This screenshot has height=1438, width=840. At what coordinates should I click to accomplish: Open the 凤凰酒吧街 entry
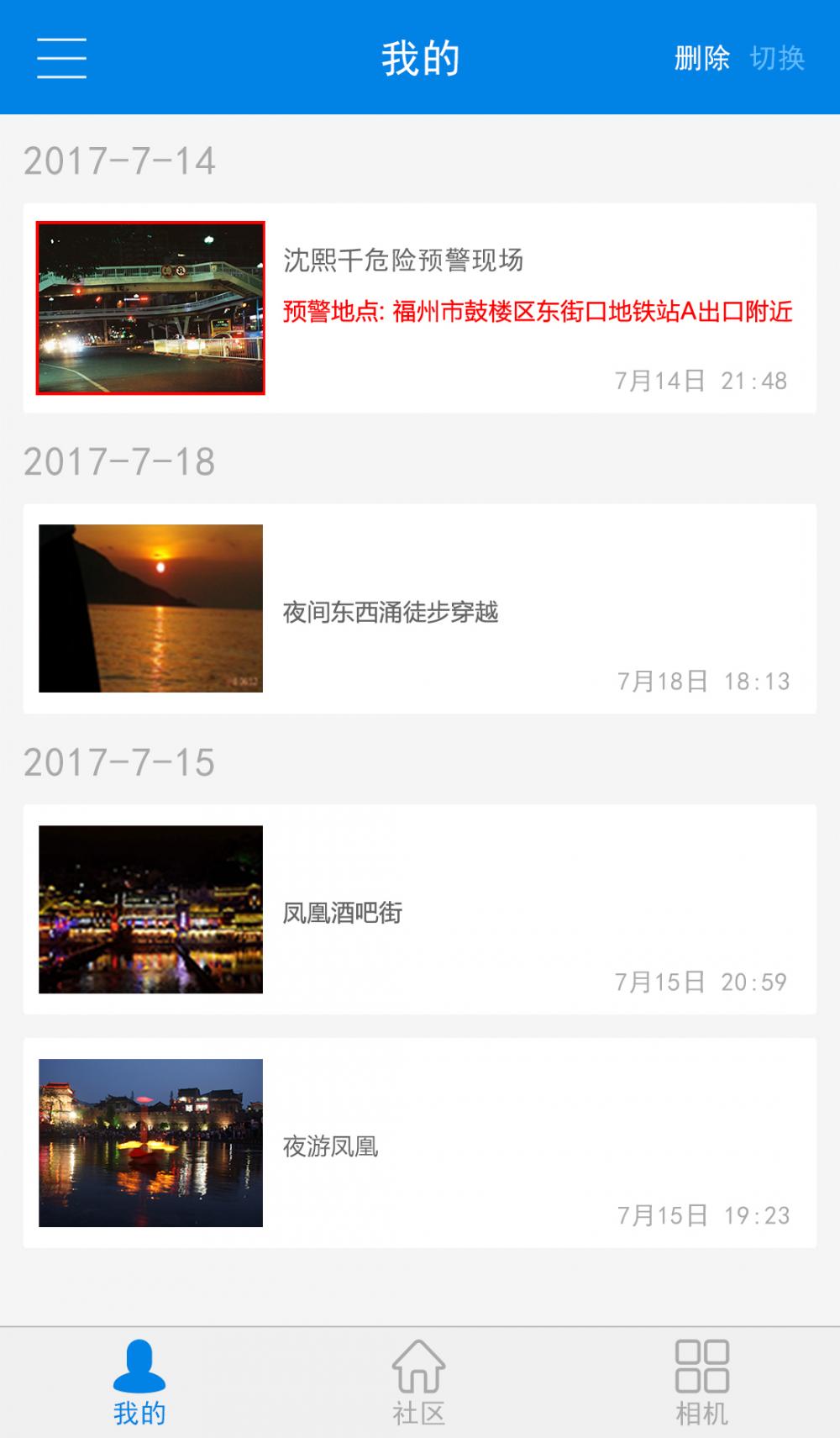point(419,909)
